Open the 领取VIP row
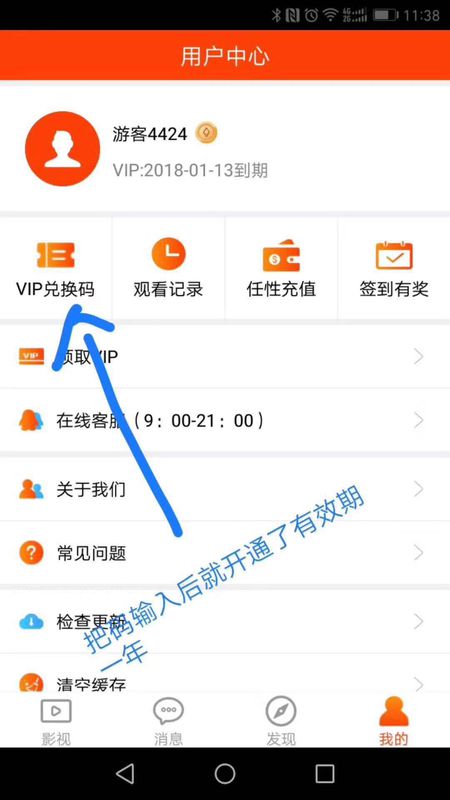Image resolution: width=450 pixels, height=800 pixels. pyautogui.click(x=225, y=357)
